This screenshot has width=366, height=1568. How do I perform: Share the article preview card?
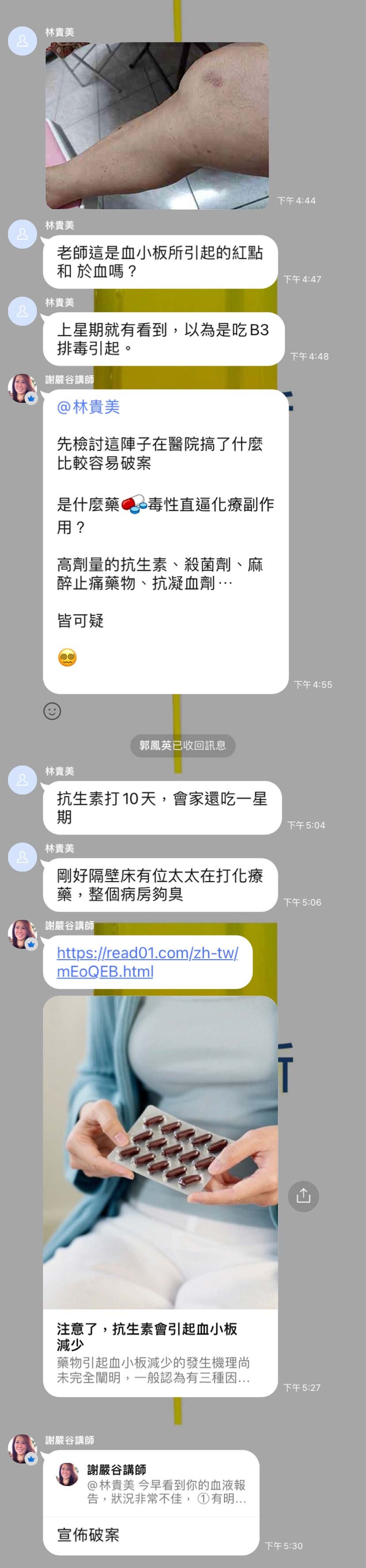(x=303, y=1196)
